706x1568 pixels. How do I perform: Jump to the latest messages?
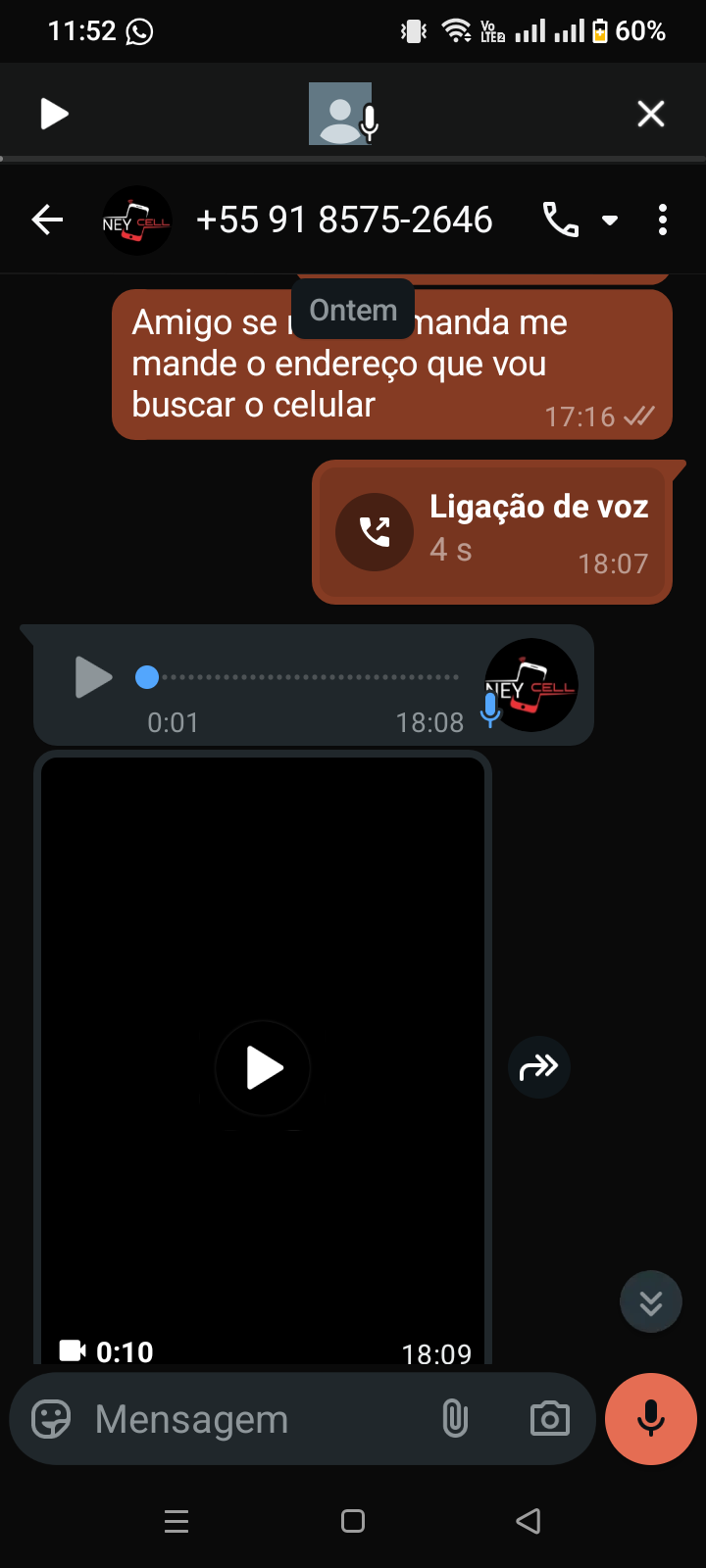pyautogui.click(x=650, y=1301)
